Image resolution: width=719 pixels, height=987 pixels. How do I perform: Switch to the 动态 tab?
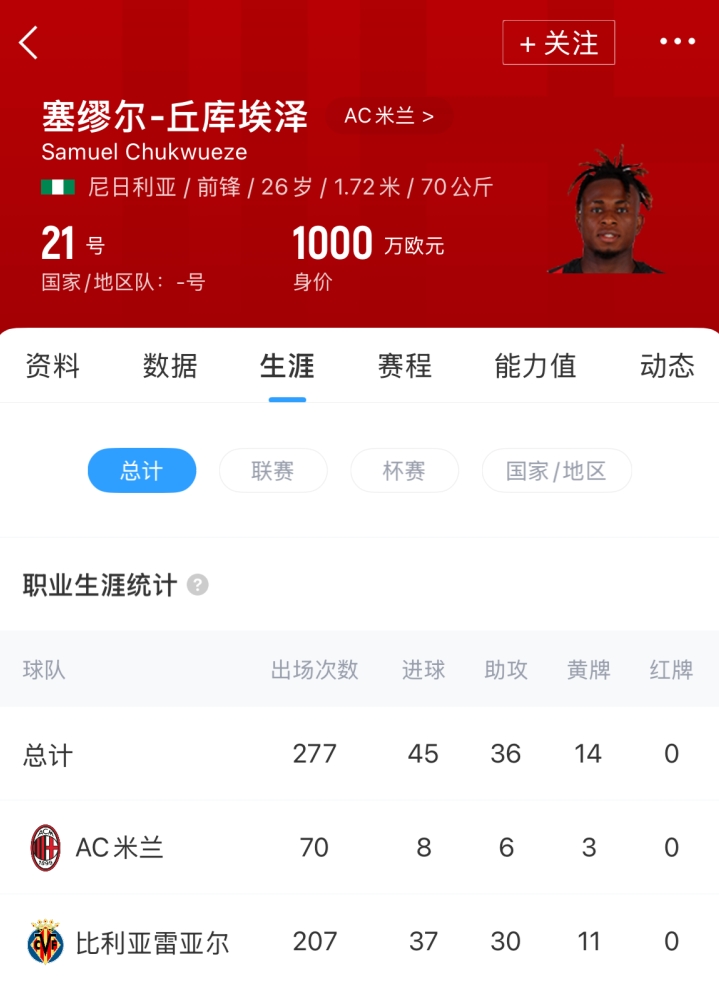[666, 366]
